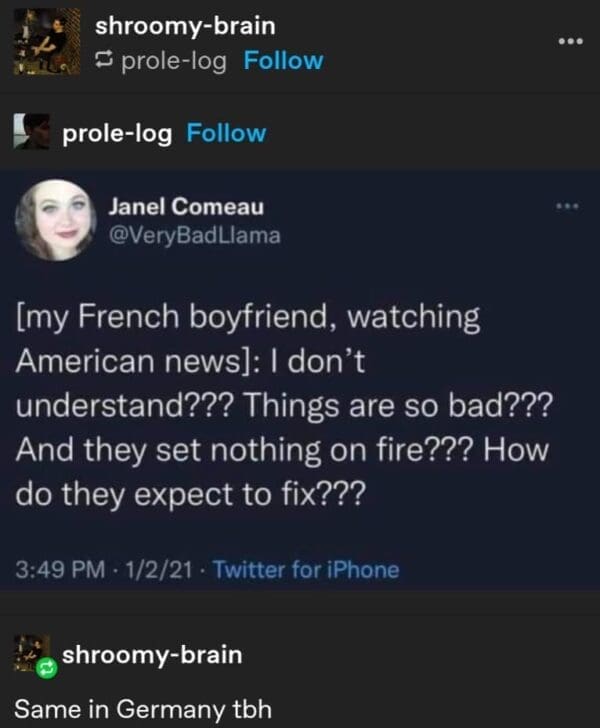Image resolution: width=600 pixels, height=728 pixels.
Task: Tap shroomy-brain's avatar in the post header
Action: [47, 43]
